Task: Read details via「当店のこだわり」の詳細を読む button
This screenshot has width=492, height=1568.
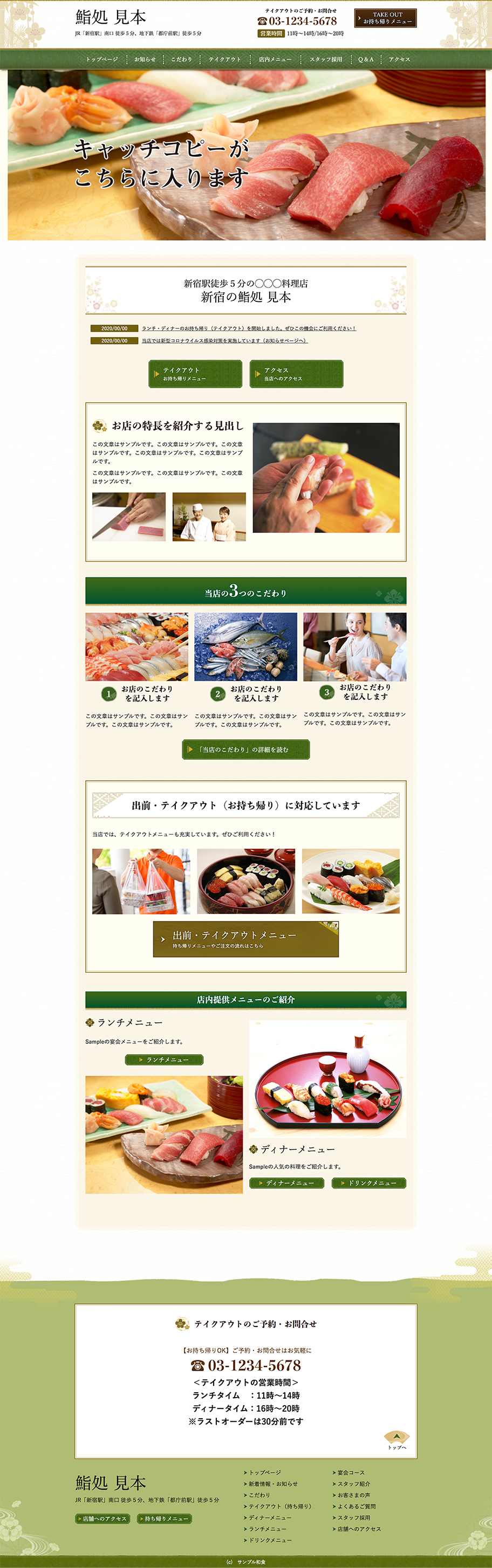Action: click(246, 749)
